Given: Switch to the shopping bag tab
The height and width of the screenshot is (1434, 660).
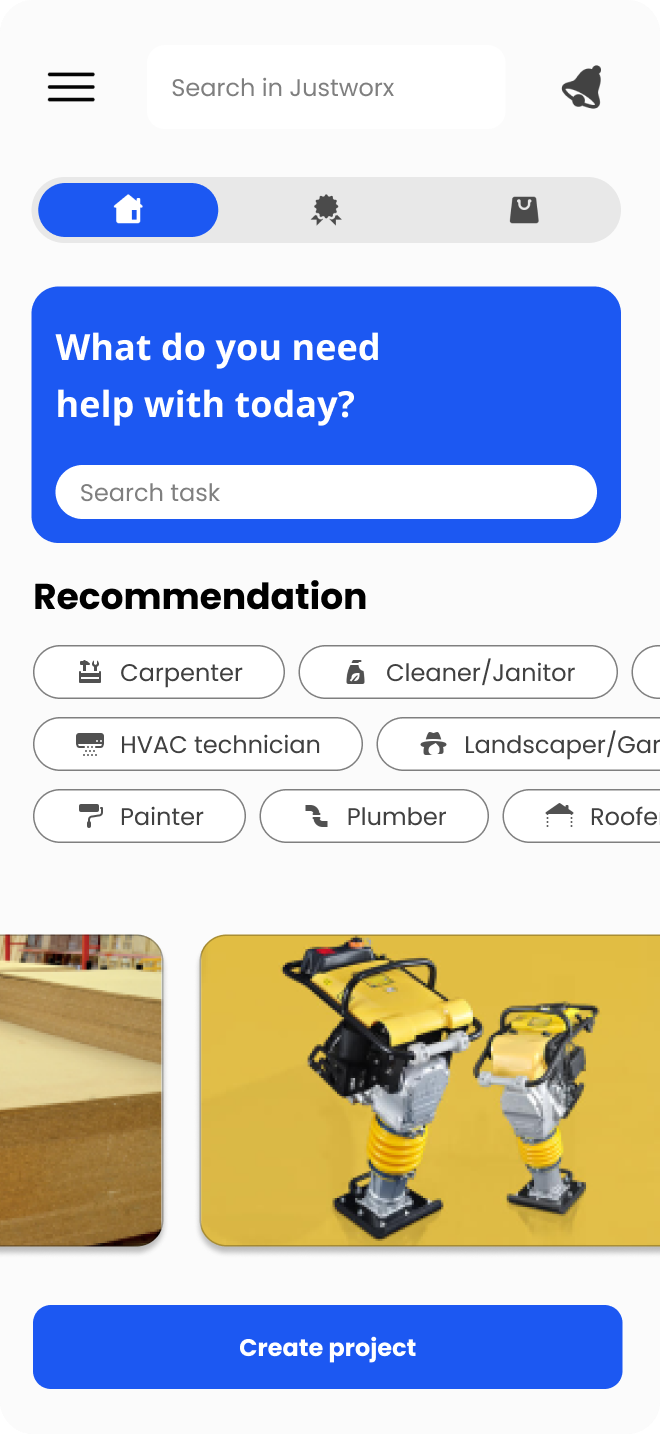Looking at the screenshot, I should (524, 210).
